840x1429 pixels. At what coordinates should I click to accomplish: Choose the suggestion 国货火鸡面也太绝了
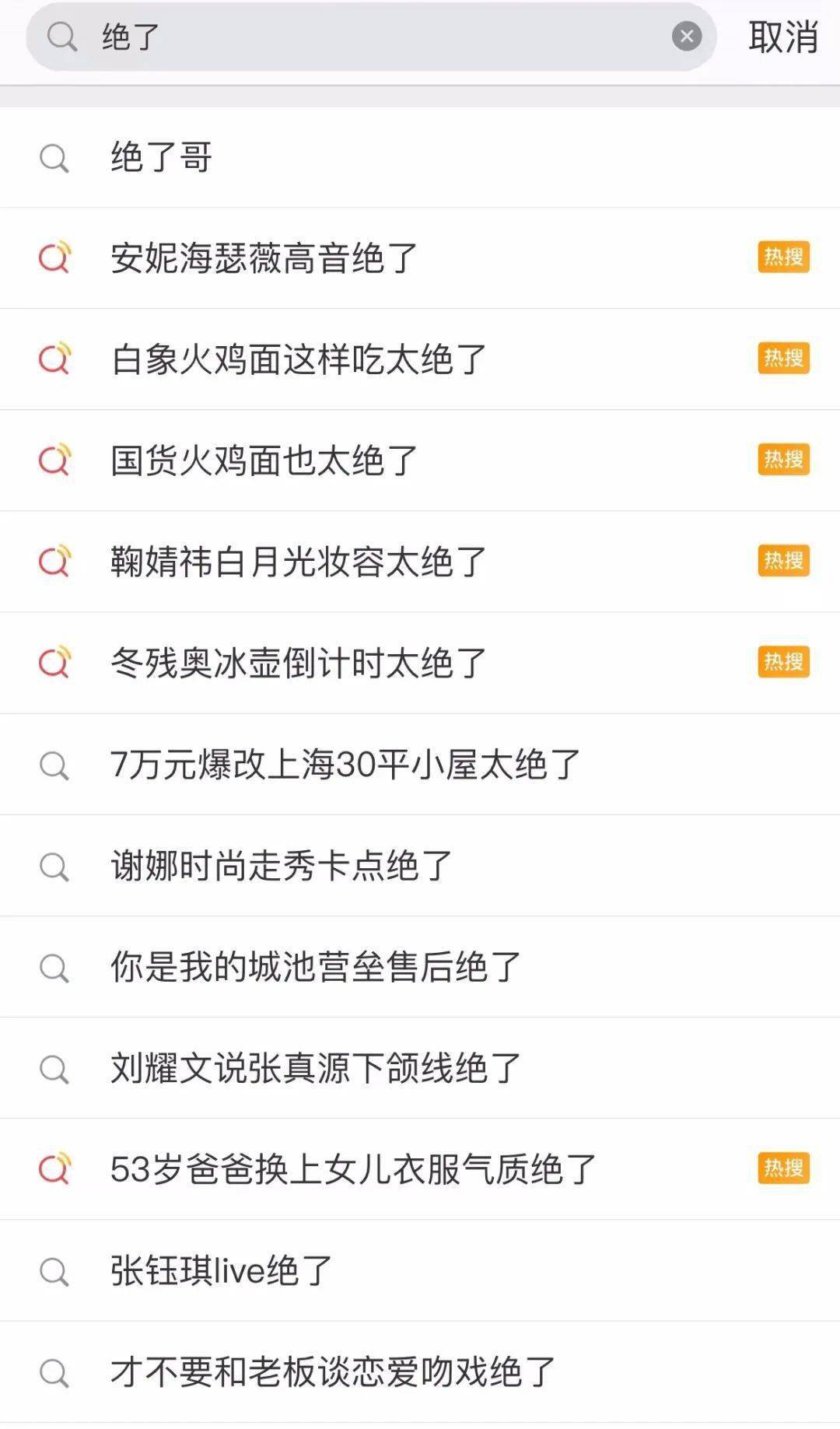point(264,461)
